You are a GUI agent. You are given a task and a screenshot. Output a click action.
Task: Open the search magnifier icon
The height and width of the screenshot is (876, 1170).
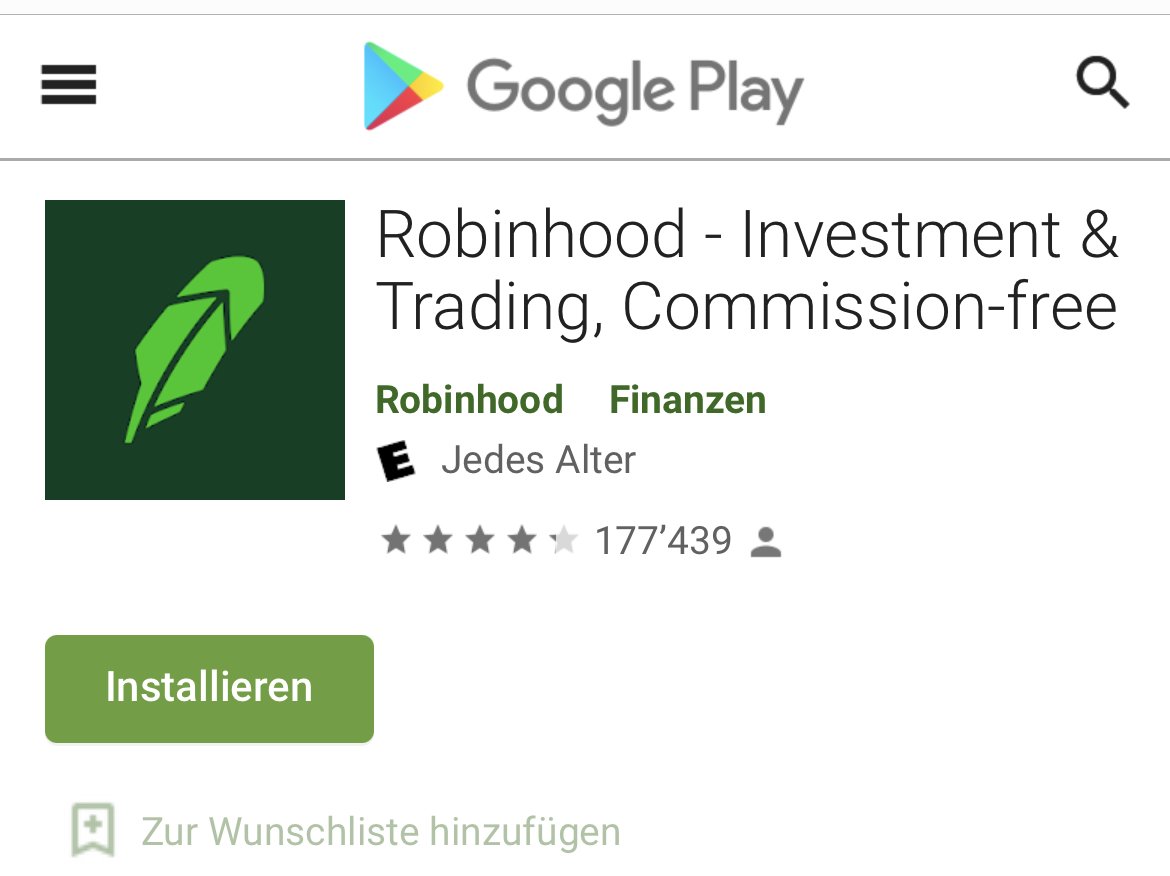pos(1102,83)
